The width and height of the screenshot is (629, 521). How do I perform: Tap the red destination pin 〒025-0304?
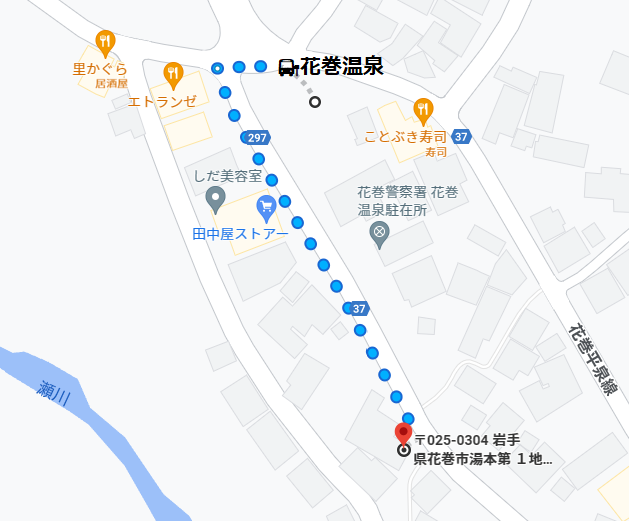pos(404,435)
